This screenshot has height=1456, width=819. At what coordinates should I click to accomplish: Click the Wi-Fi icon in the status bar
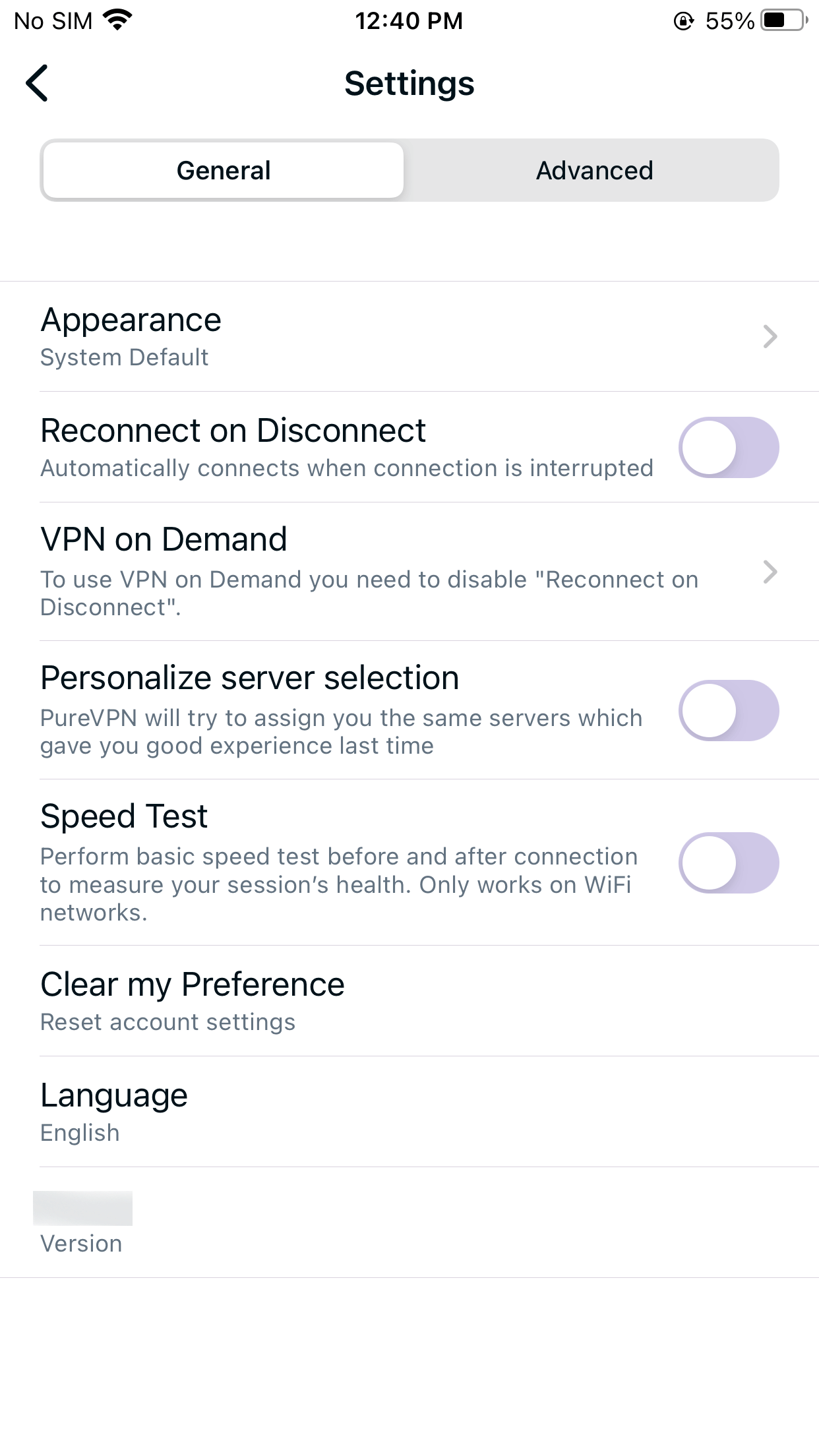point(116,19)
